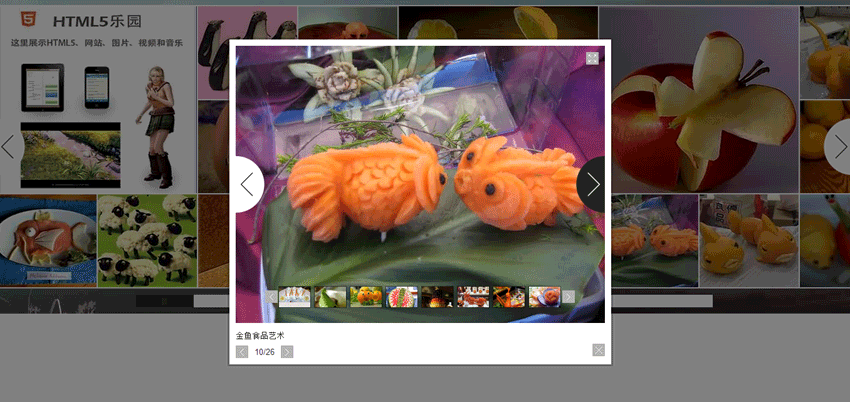Select the green leaf thumbnail in the strip
Viewport: 850px width, 402px height.
[330, 297]
